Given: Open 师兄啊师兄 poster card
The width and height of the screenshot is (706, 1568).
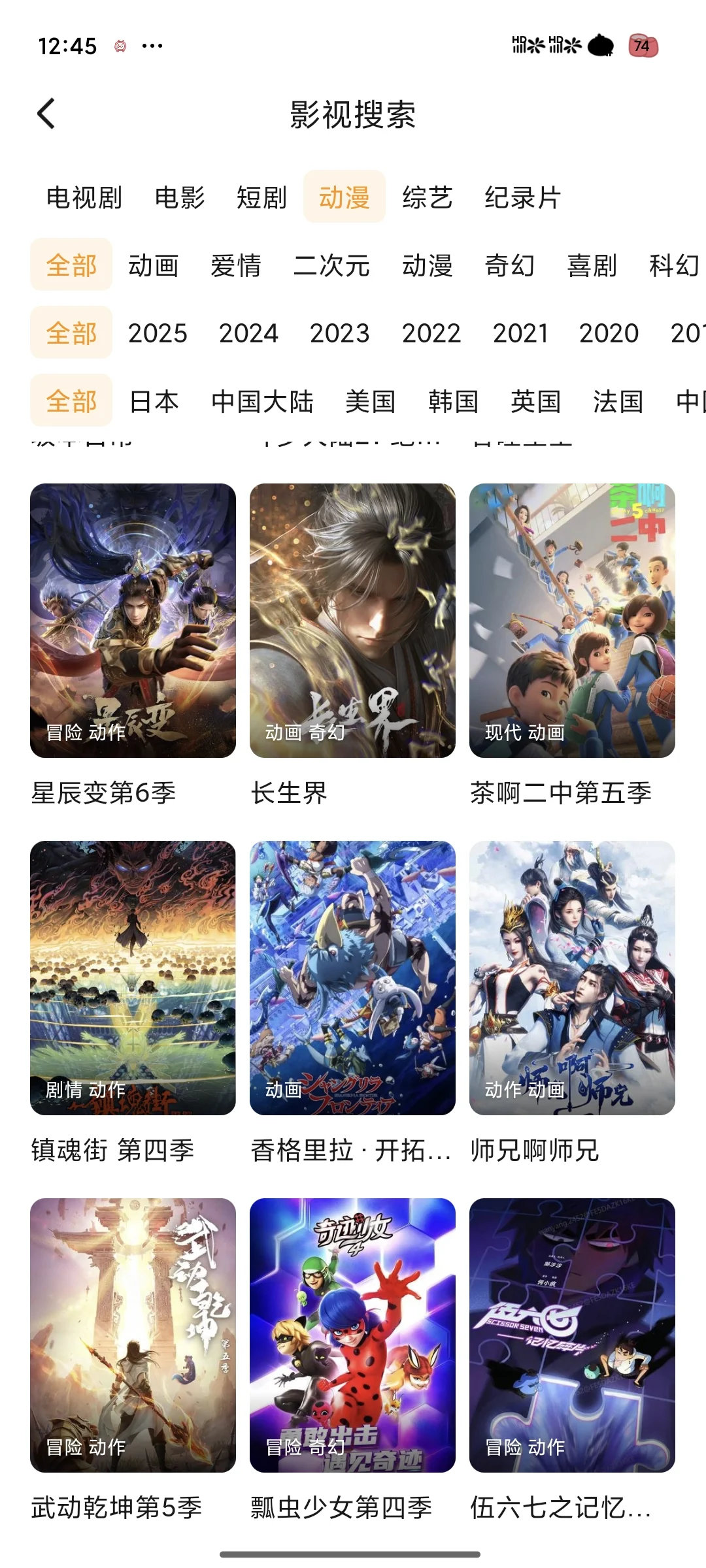Looking at the screenshot, I should pyautogui.click(x=572, y=978).
